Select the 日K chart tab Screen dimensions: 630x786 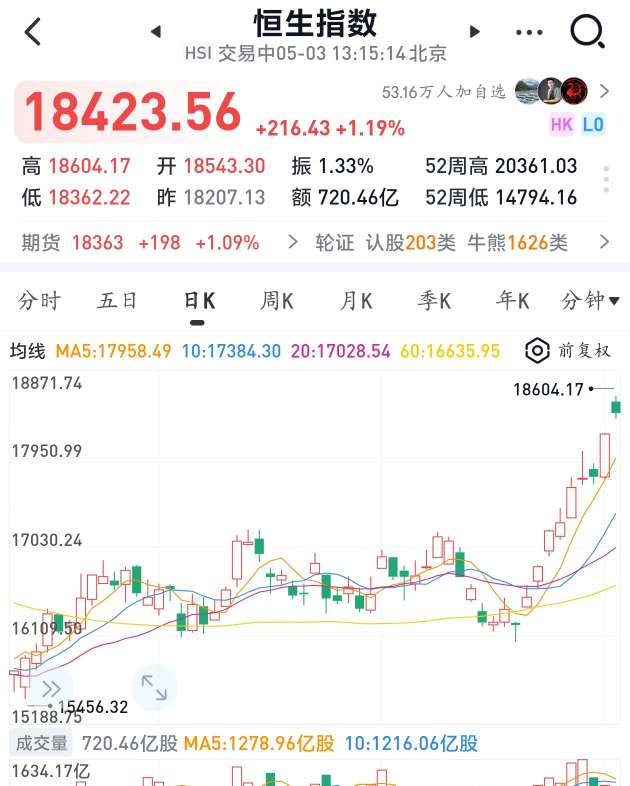click(x=198, y=301)
